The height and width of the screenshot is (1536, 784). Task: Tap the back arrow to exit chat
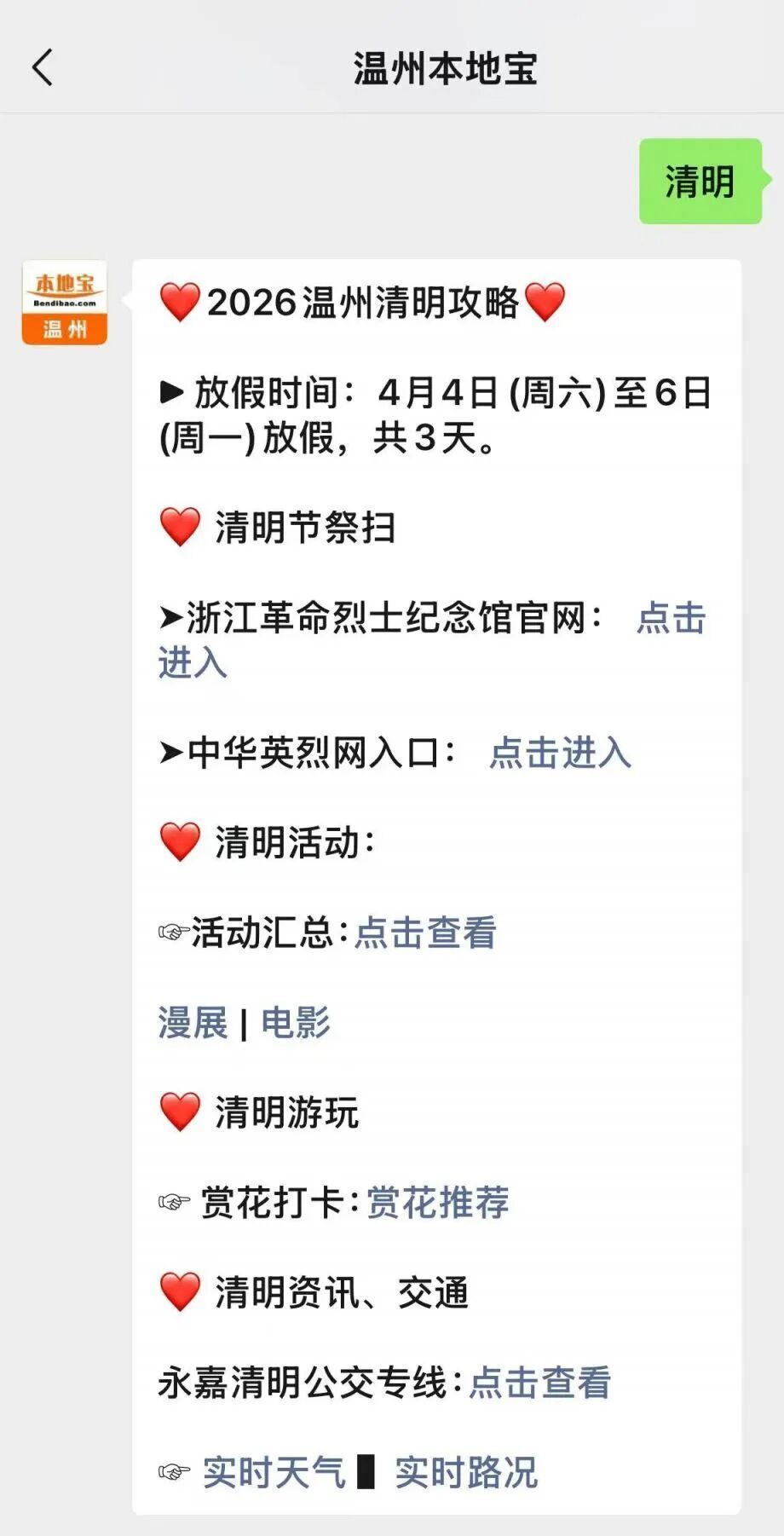[44, 66]
